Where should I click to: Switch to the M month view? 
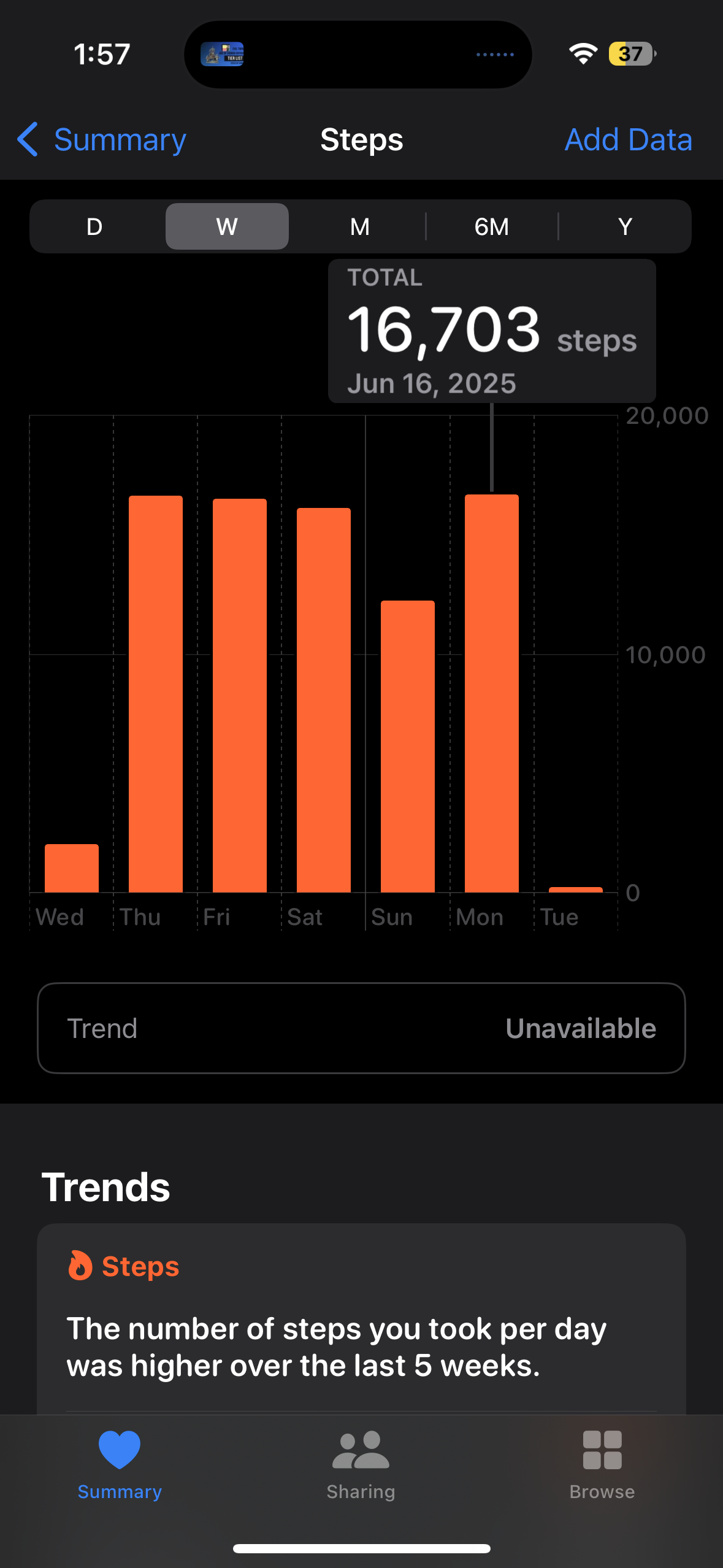360,226
